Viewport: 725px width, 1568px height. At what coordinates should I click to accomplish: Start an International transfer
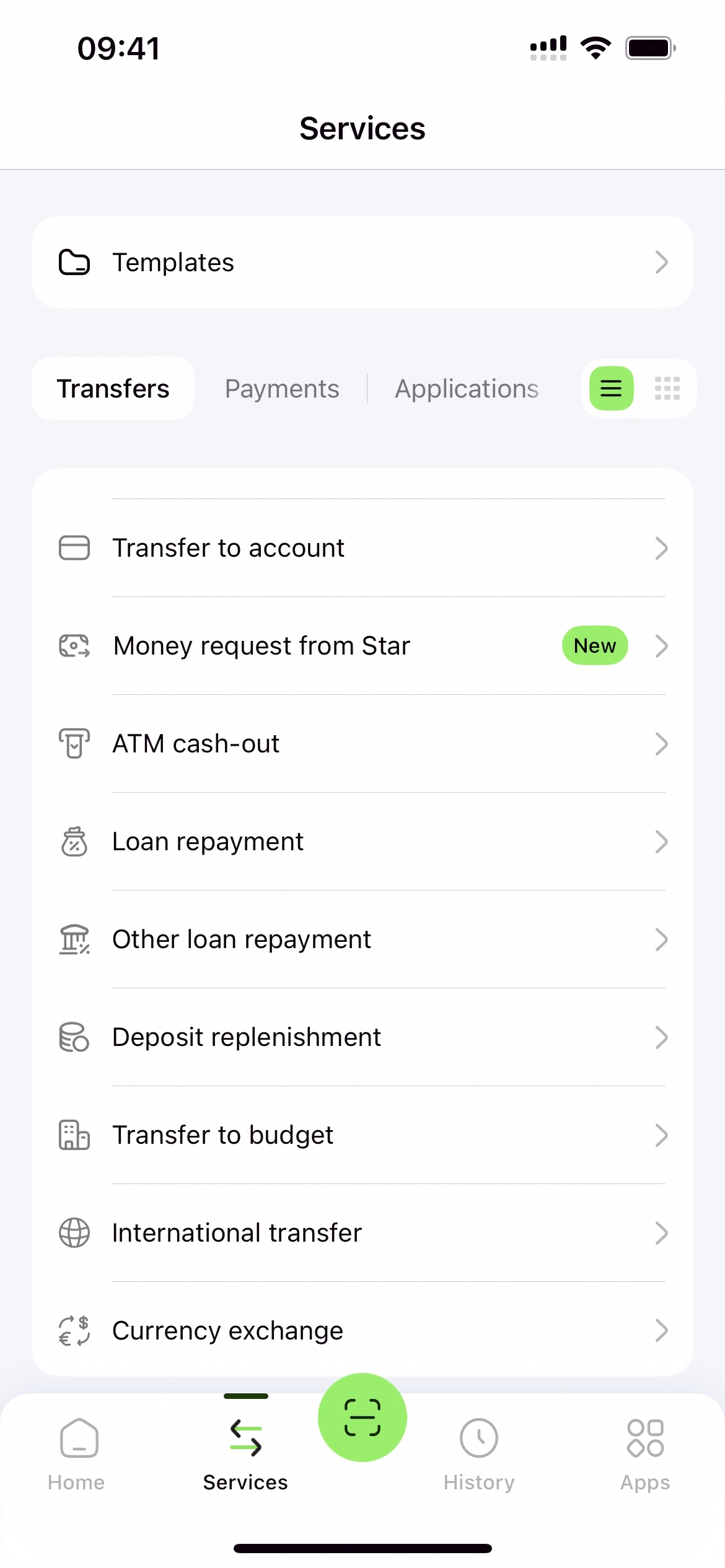coord(362,1233)
